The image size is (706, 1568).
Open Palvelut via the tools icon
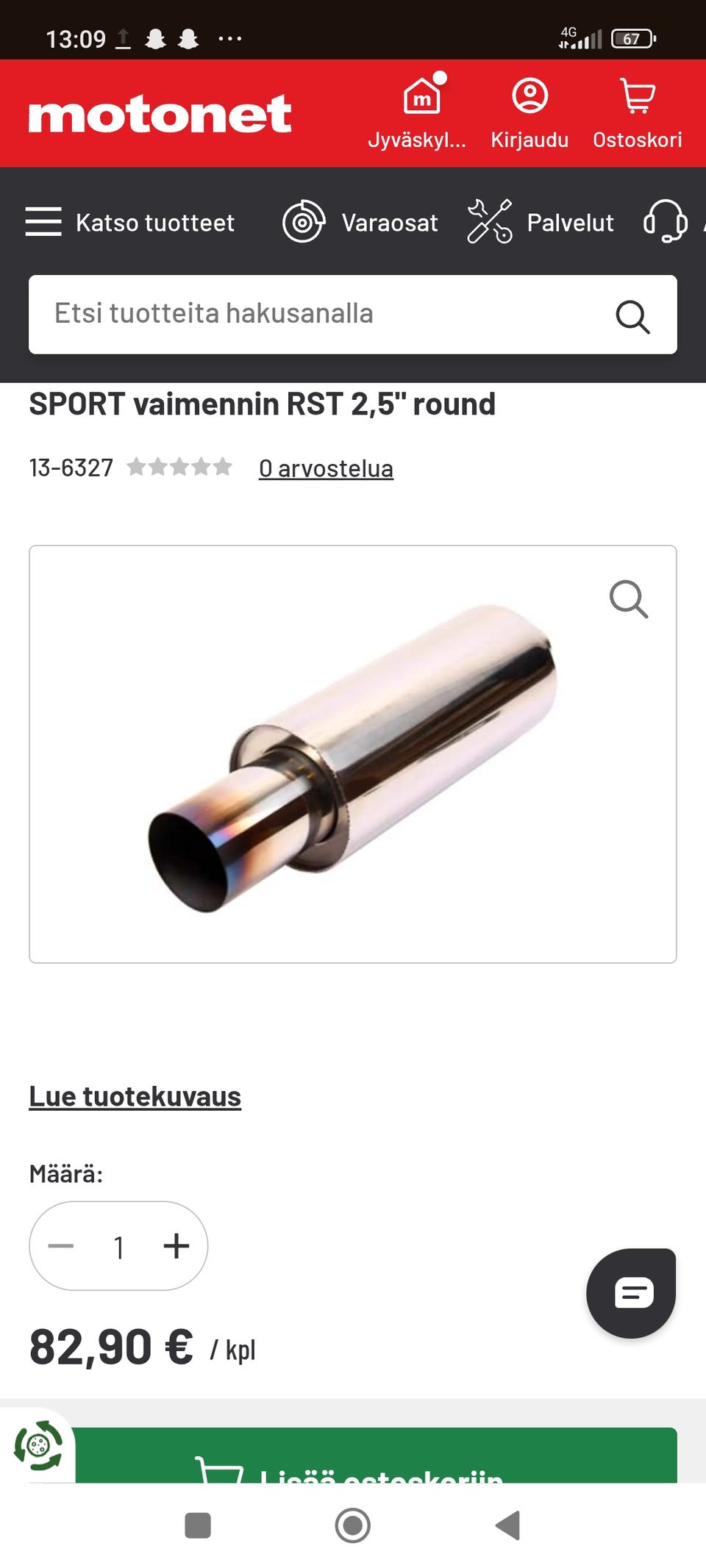tap(489, 222)
